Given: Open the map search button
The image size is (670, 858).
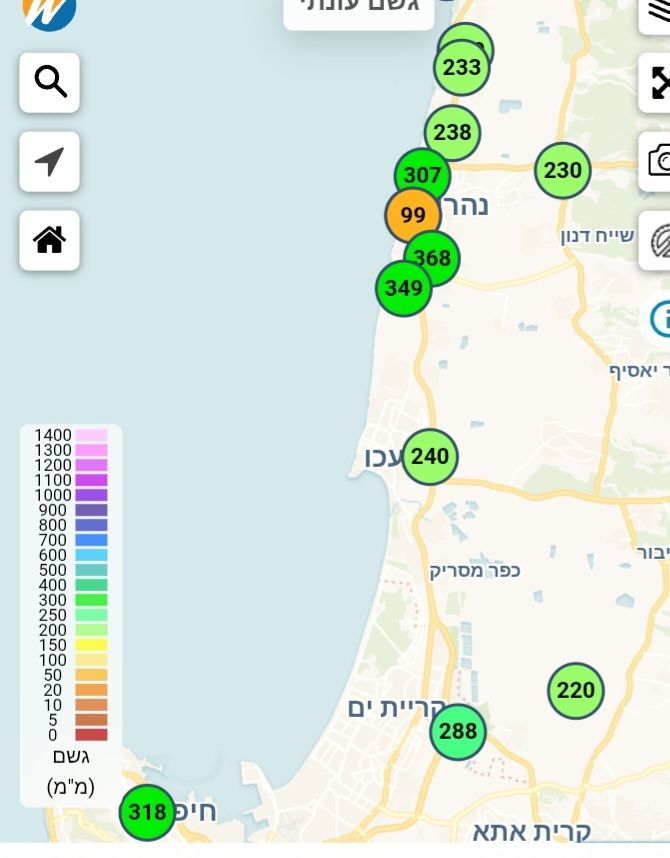Looking at the screenshot, I should pos(50,82).
